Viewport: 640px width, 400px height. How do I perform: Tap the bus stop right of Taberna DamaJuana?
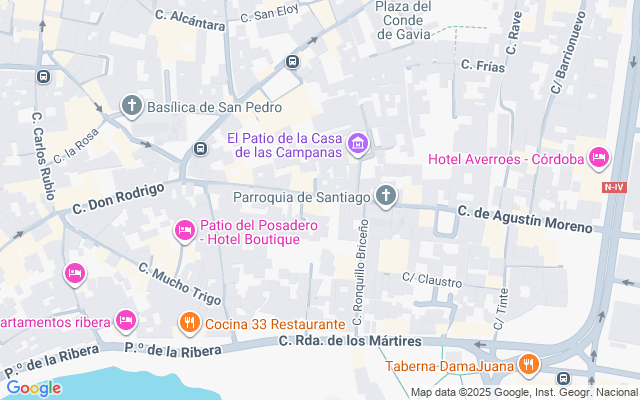564,378
